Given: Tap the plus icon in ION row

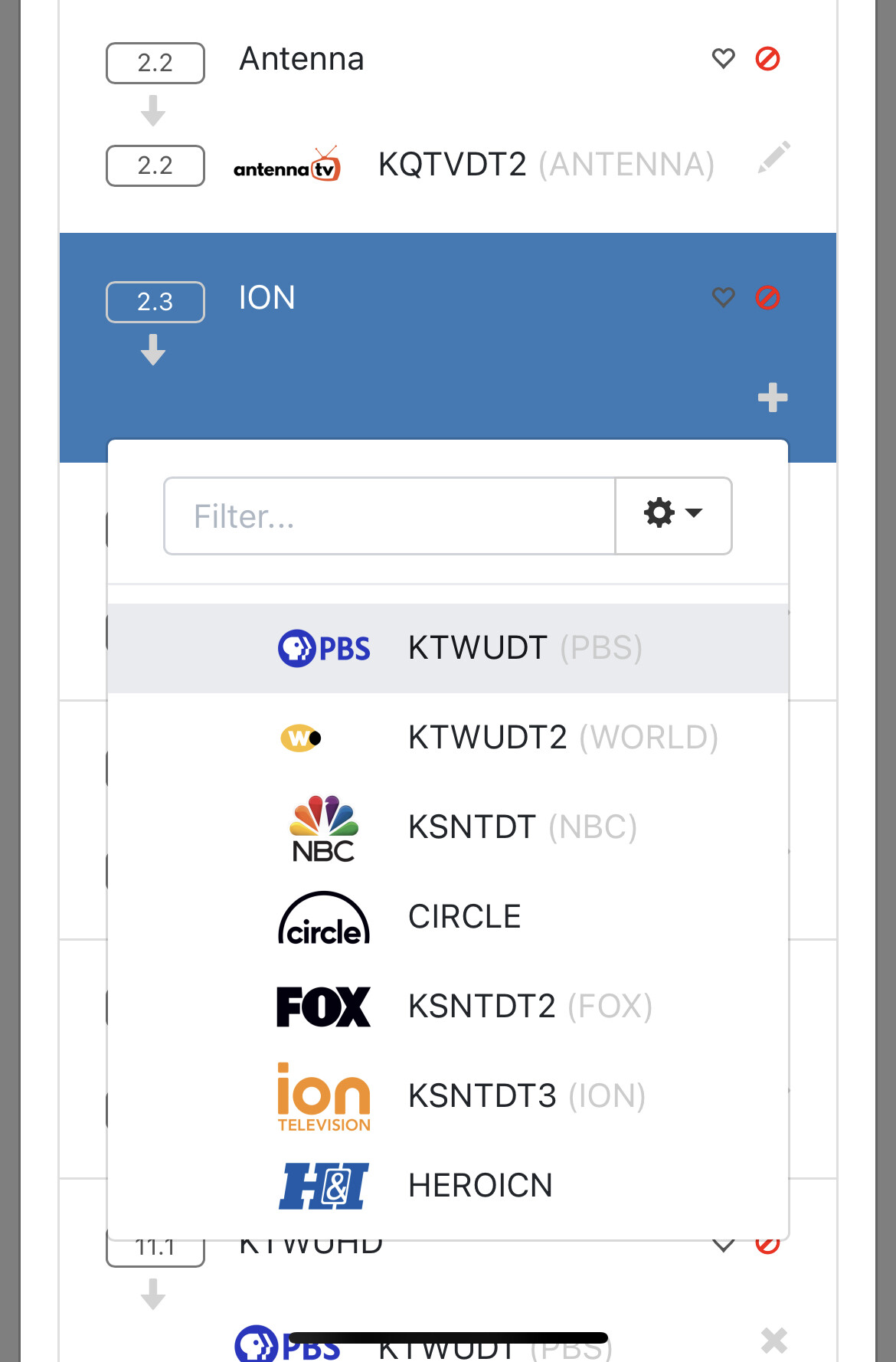Looking at the screenshot, I should (x=772, y=398).
